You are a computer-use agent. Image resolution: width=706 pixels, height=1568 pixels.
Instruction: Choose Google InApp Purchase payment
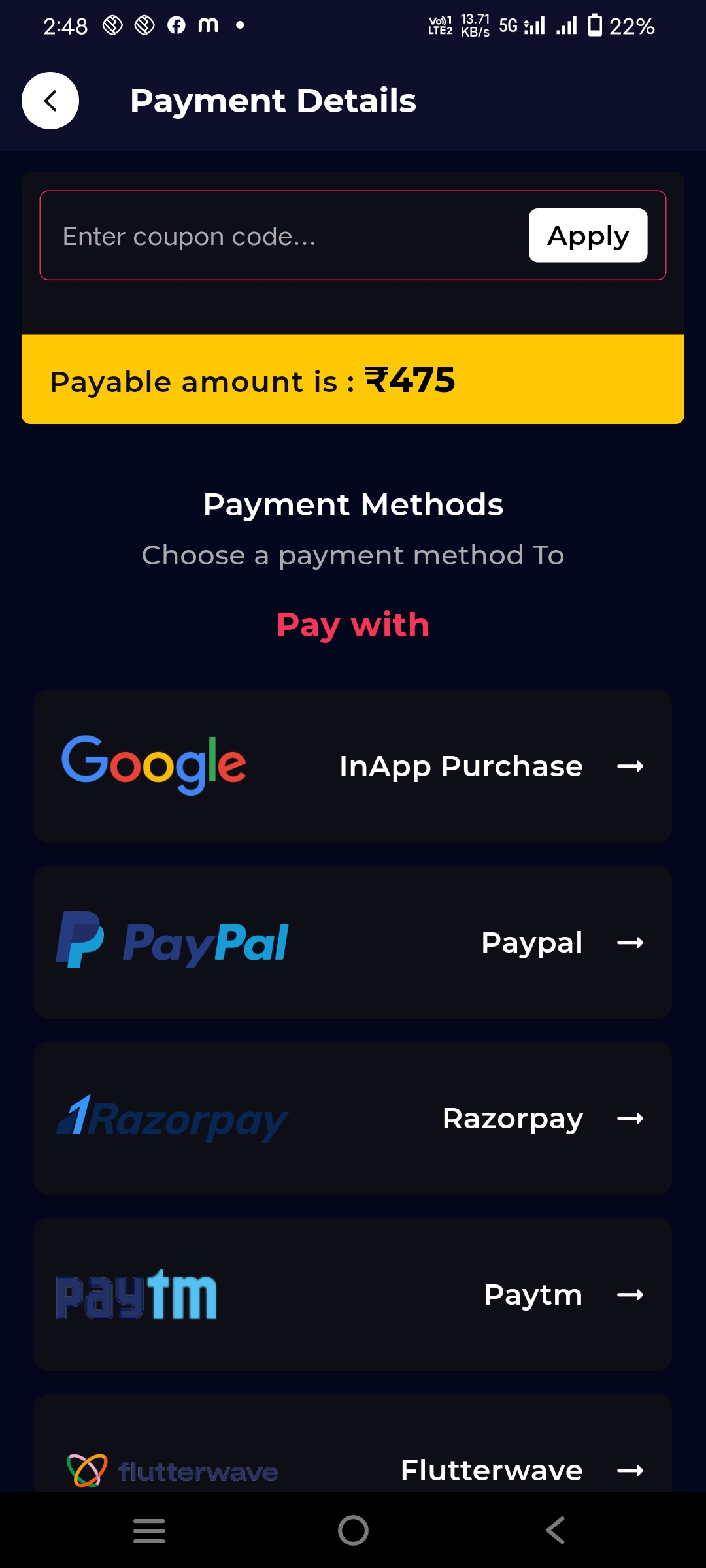353,766
